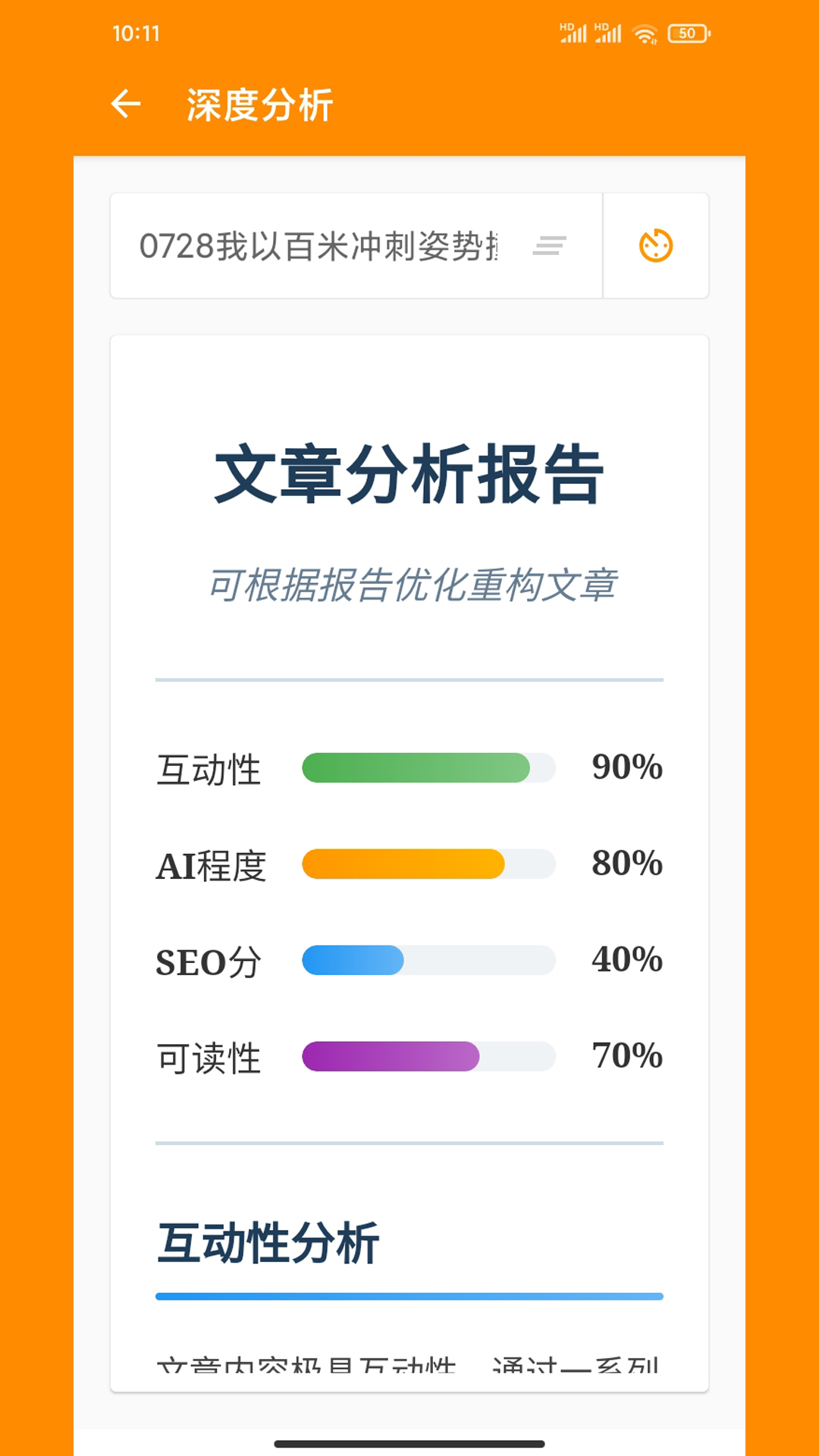Tap the orange timer icon beside the title field
The height and width of the screenshot is (1456, 819).
pos(655,245)
